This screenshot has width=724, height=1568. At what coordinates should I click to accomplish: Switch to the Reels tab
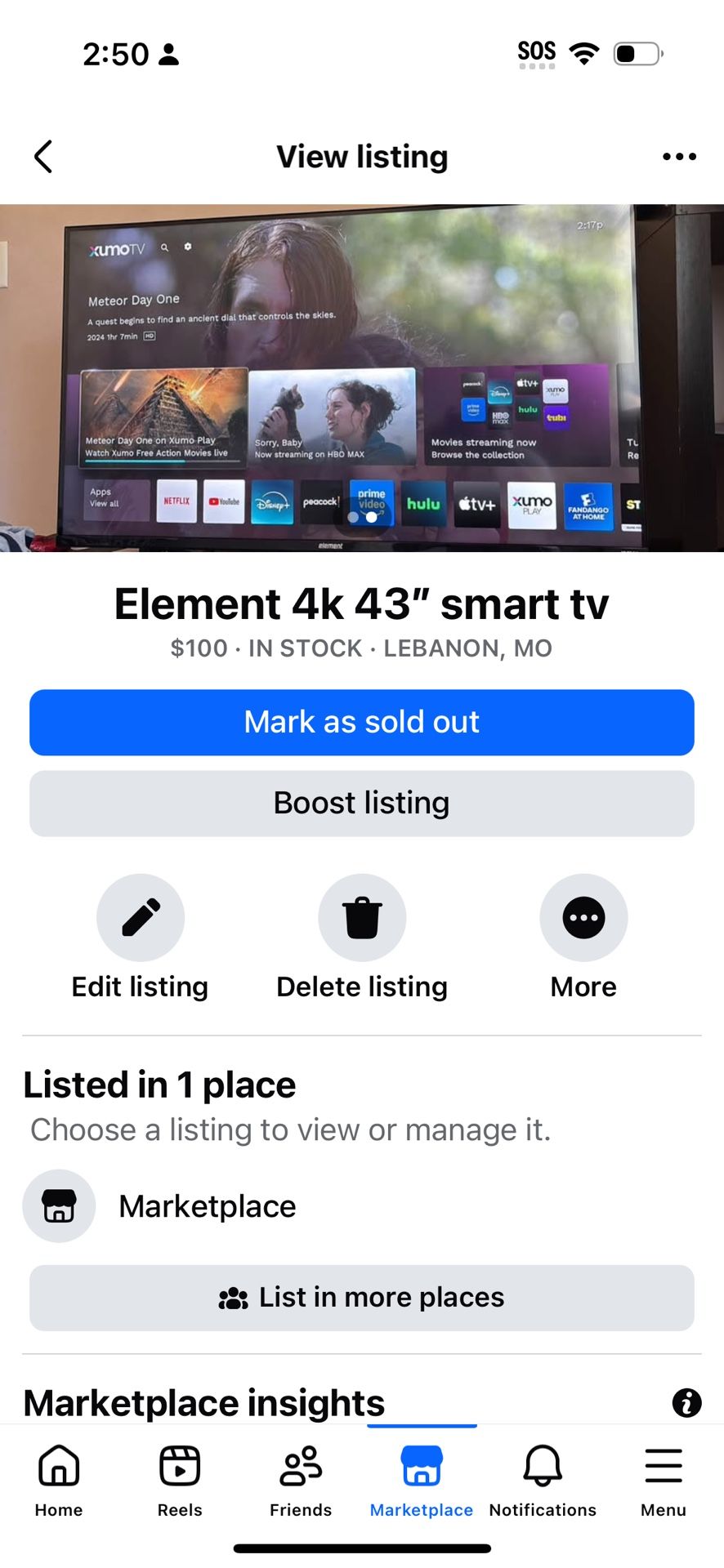[x=180, y=1481]
